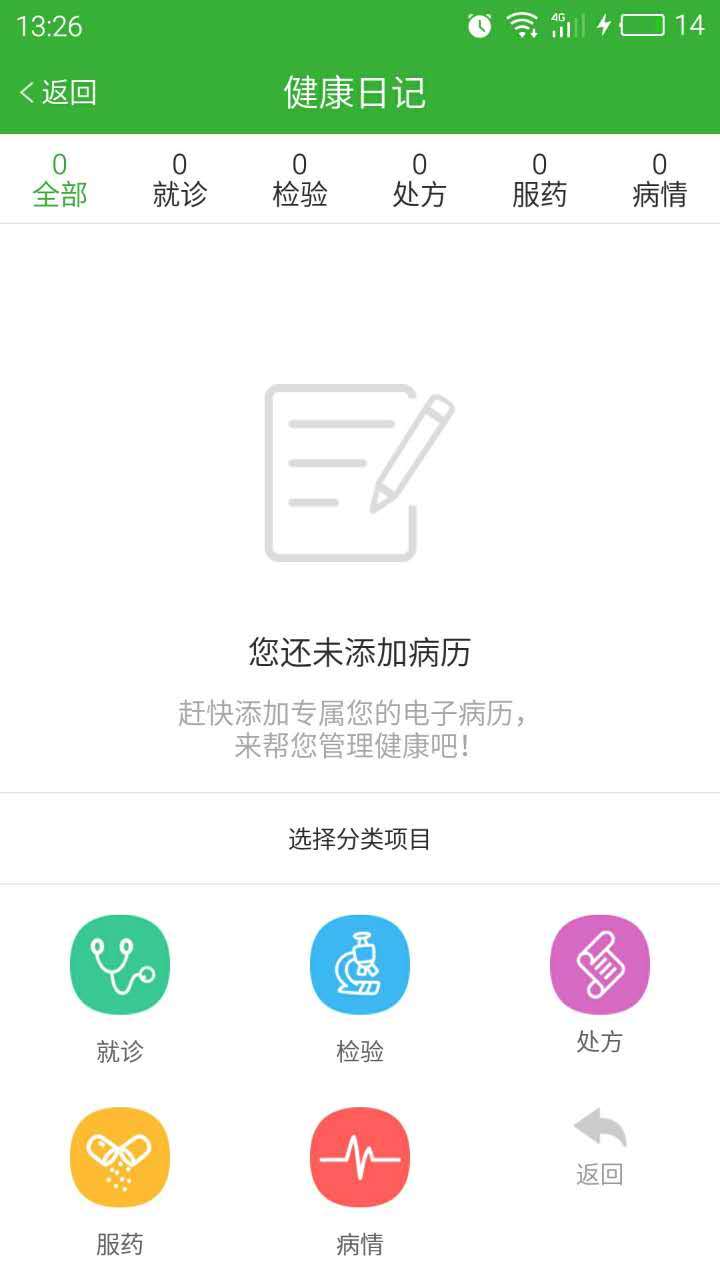Tap the gray 返回 arrow in category panel
The image size is (720, 1280).
coord(600,1145)
